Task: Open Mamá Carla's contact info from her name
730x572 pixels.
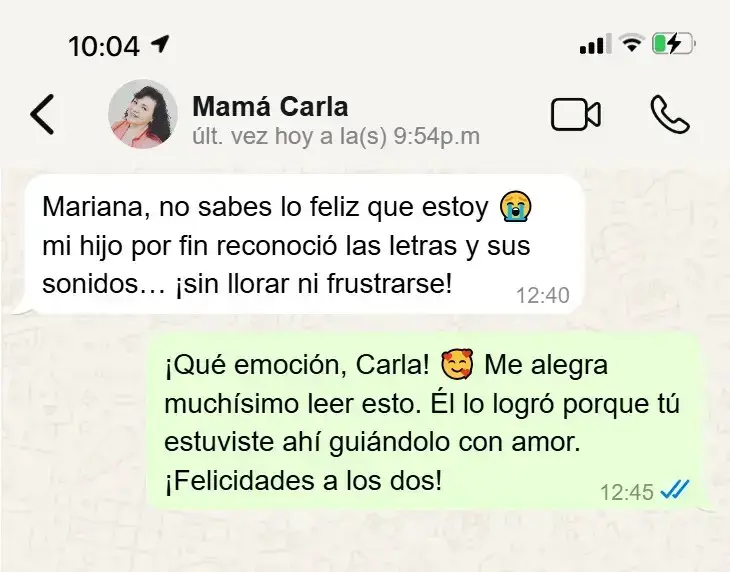Action: 270,106
